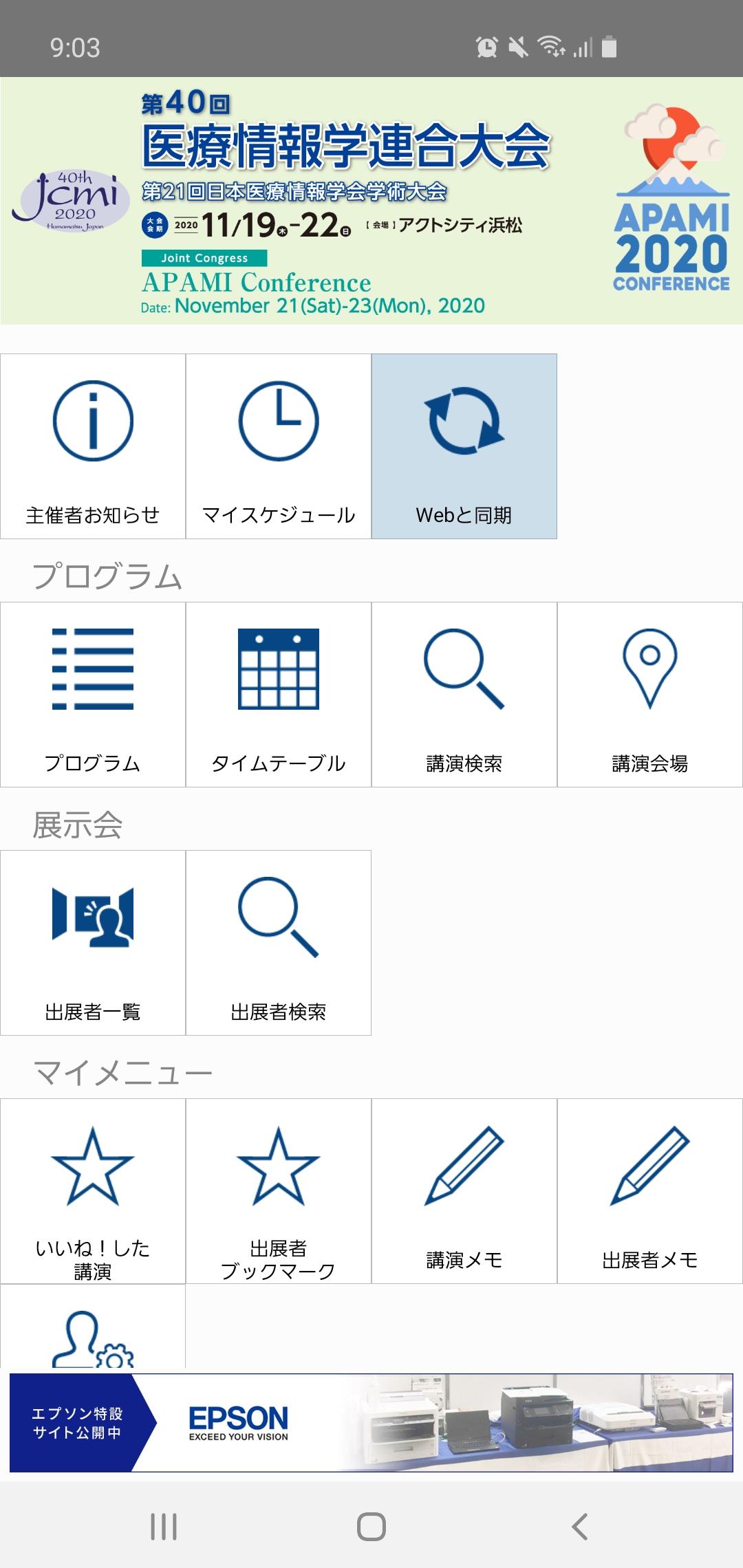Tap Webと同期 to sync with web
Screen dimensions: 743x1568
(464, 446)
